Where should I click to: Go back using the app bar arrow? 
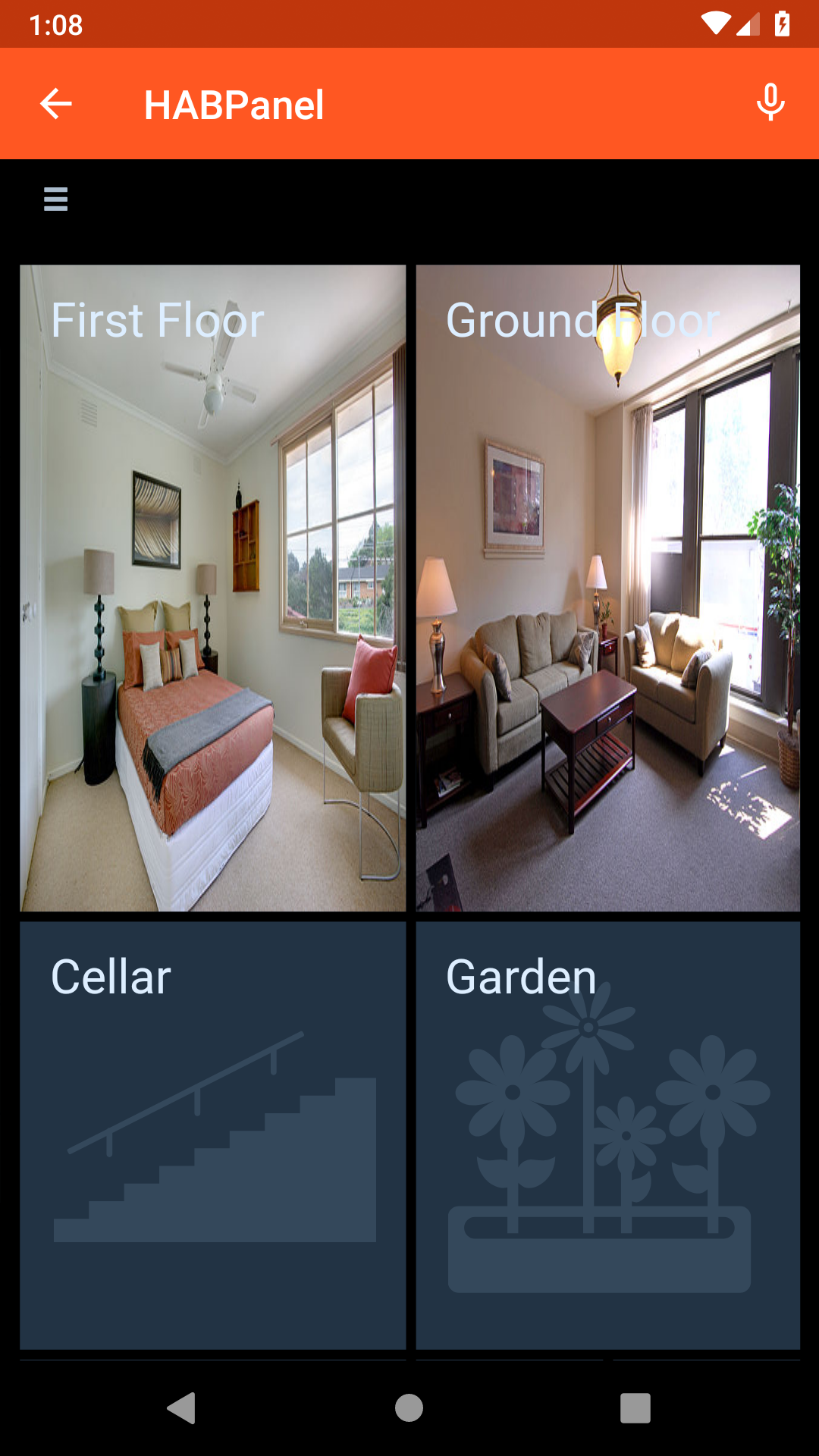coord(56,104)
